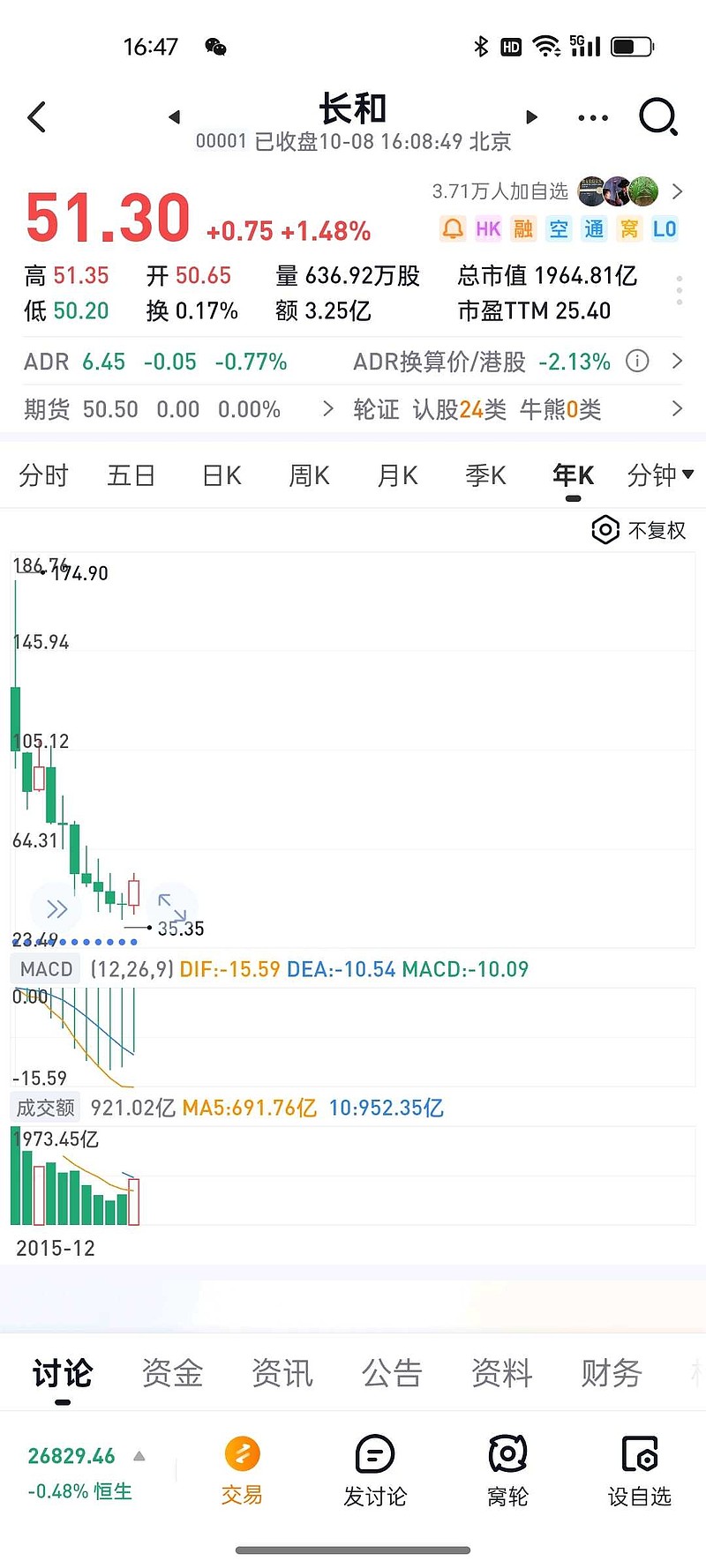Viewport: 706px width, 1568px height.
Task: Switch to the 五日 chart tab
Action: (131, 476)
